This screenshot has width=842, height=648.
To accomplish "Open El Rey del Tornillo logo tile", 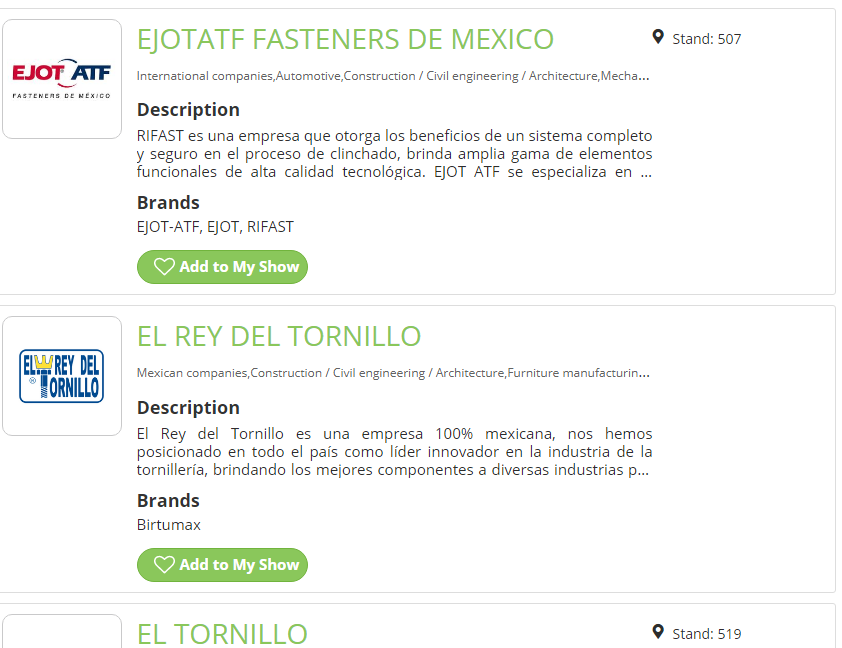I will coord(62,376).
